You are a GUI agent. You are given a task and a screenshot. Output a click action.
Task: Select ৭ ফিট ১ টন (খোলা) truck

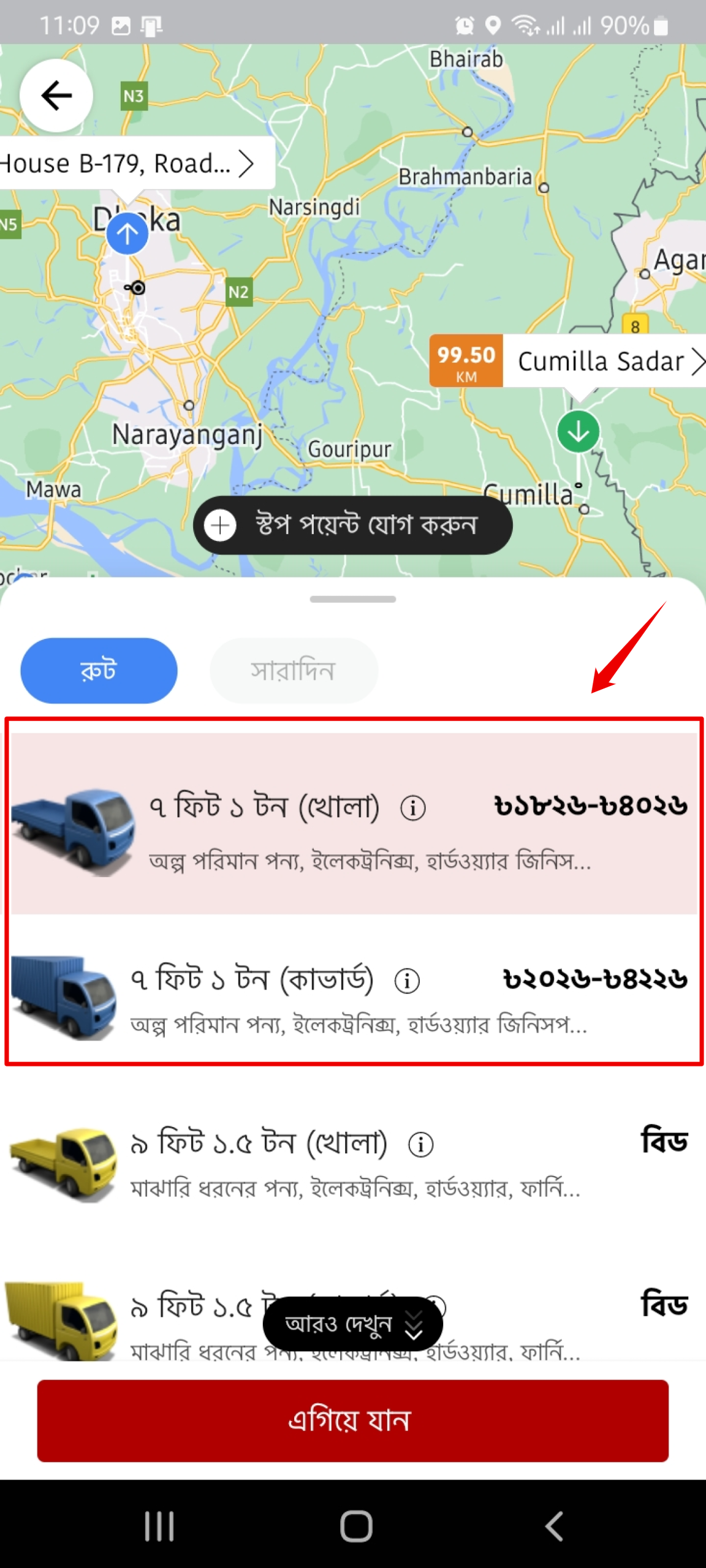tap(352, 824)
